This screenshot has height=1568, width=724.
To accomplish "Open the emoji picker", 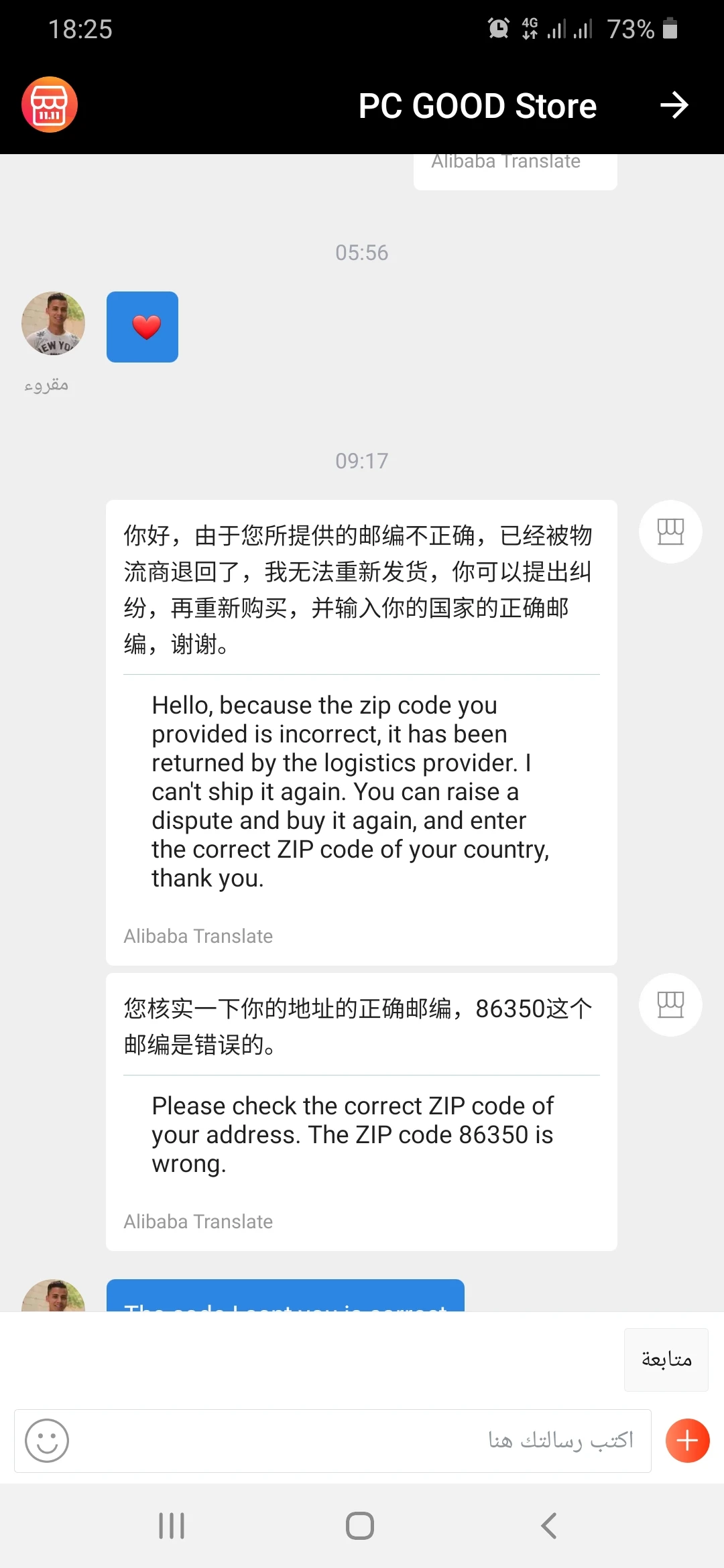I will coord(47,1441).
